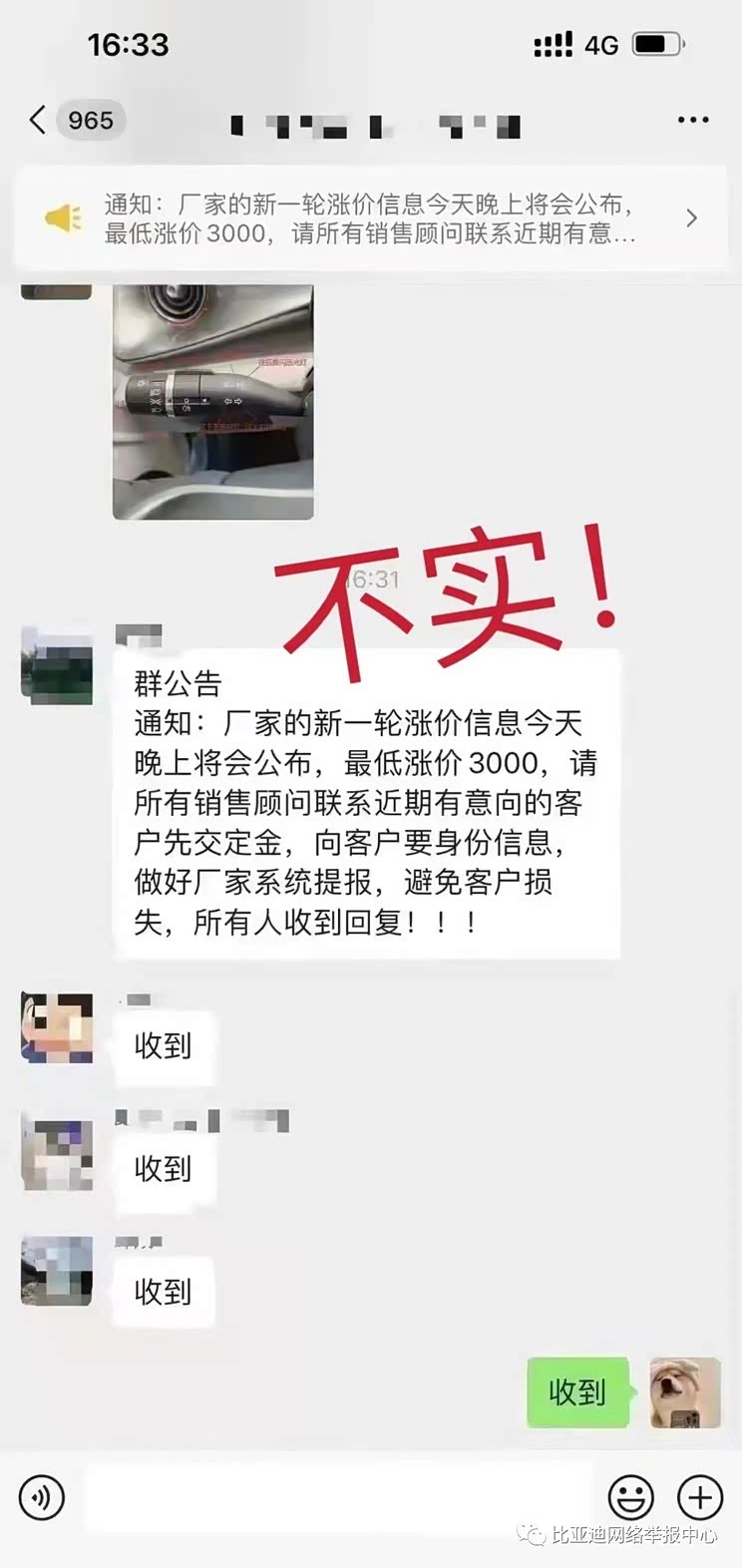
Task: Tap the unread count badge showing 965
Action: tap(91, 121)
